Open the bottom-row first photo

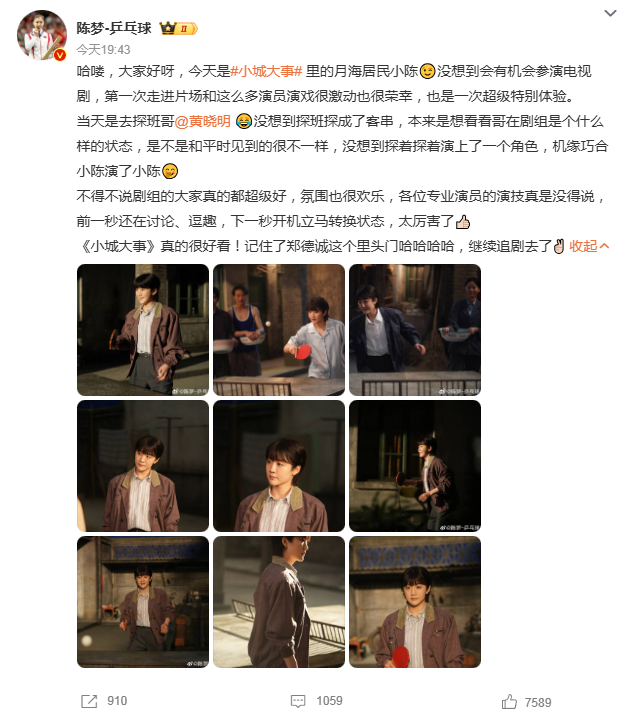click(143, 602)
